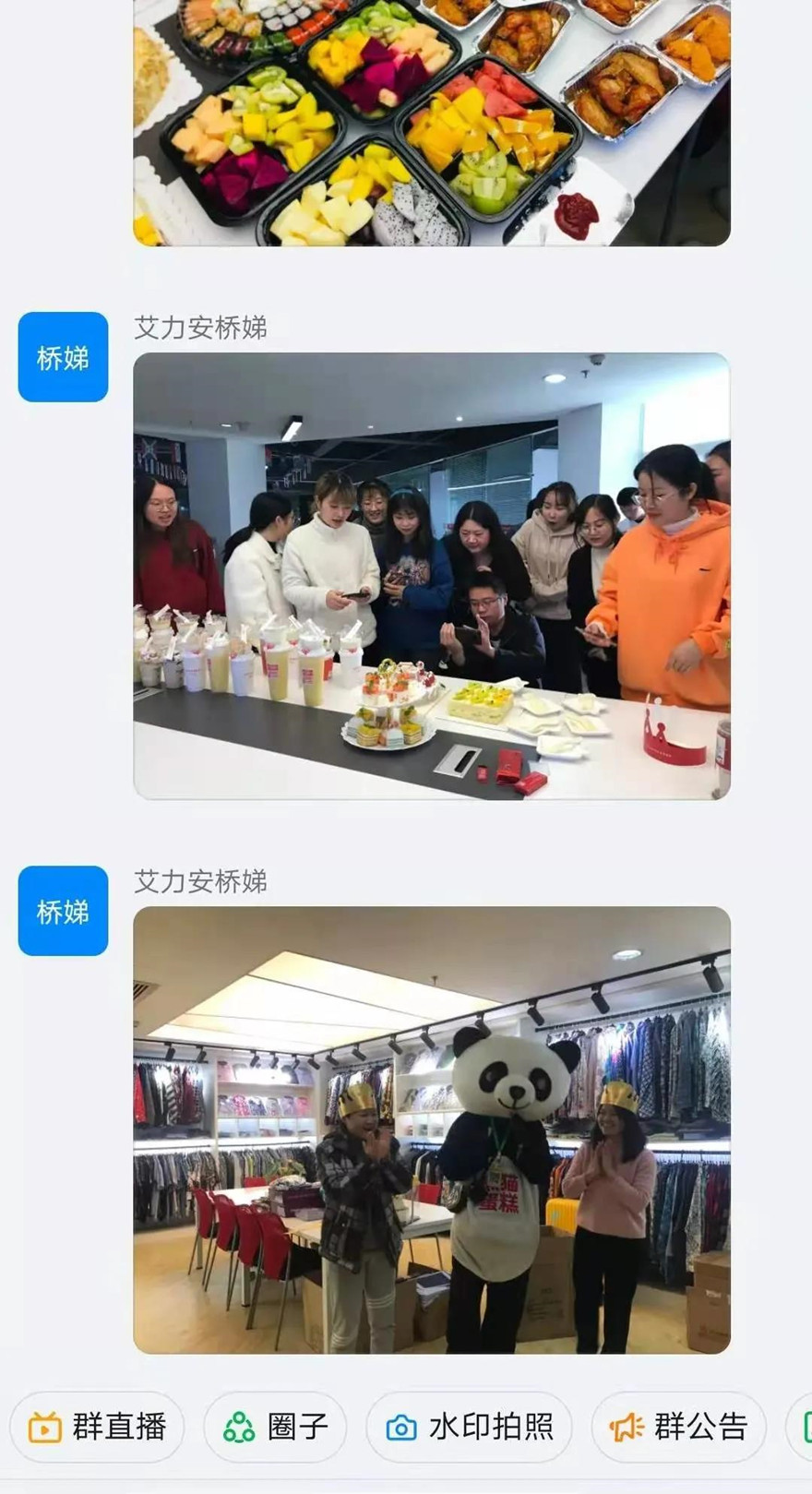Open the office cake party photo
This screenshot has width=812, height=1494.
pos(432,576)
